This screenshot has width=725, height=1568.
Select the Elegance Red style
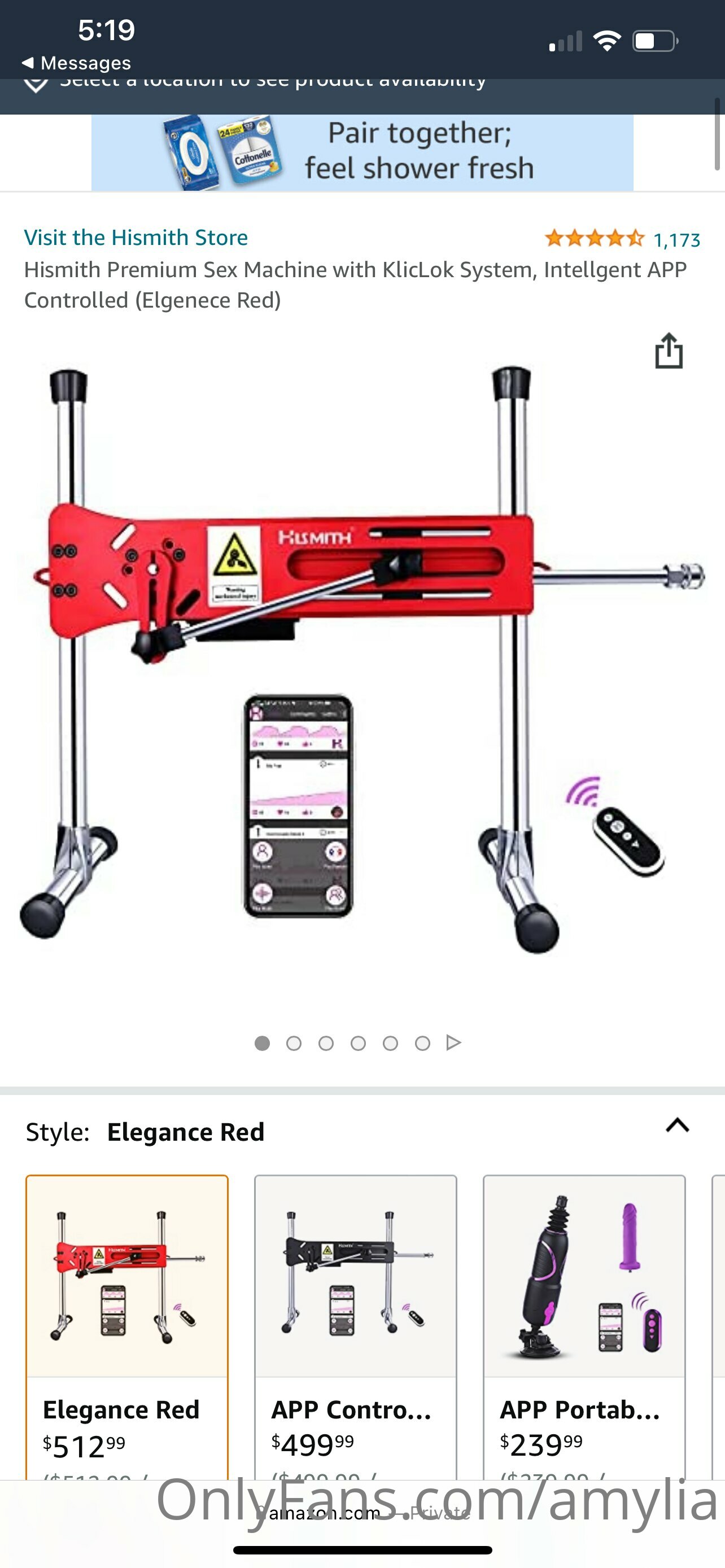pos(126,1327)
